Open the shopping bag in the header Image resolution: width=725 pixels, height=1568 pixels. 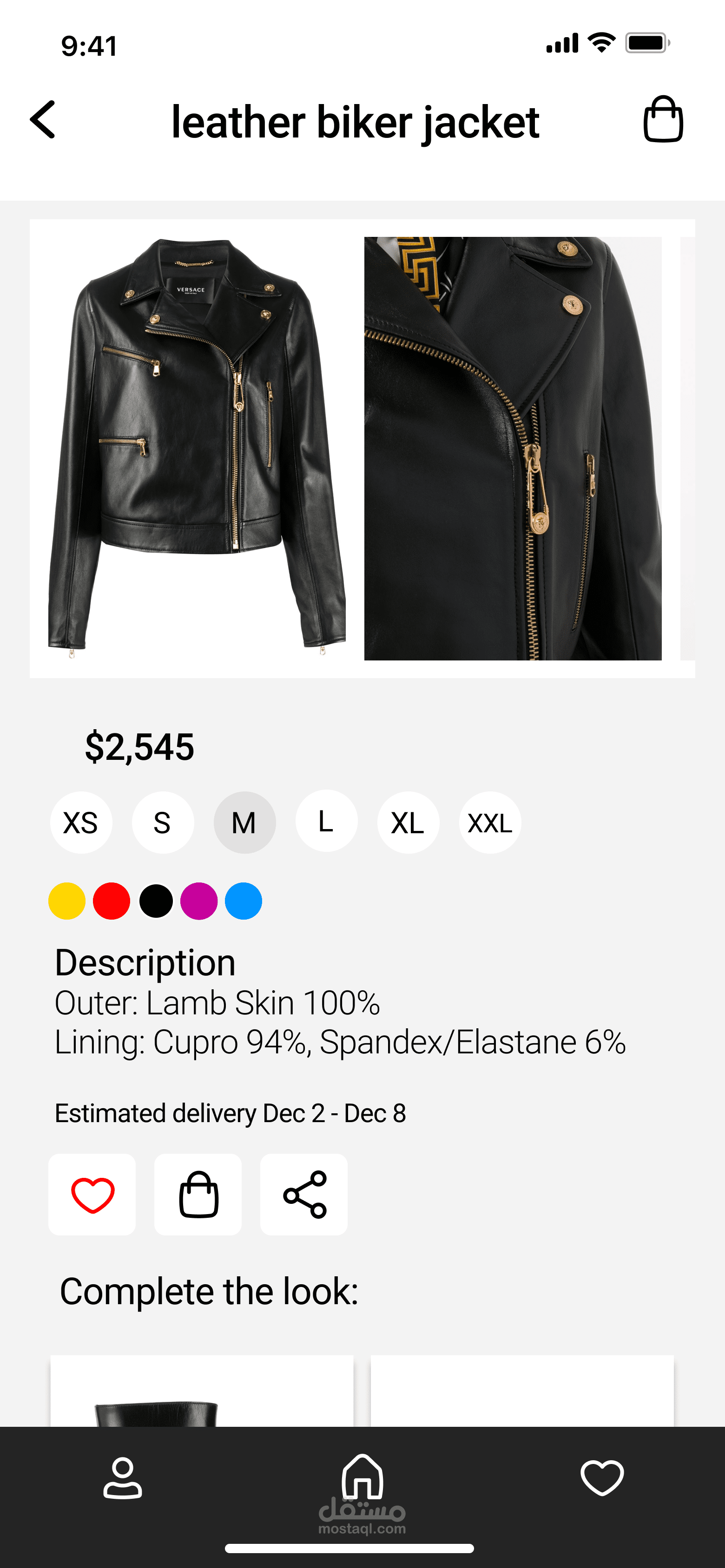tap(663, 119)
